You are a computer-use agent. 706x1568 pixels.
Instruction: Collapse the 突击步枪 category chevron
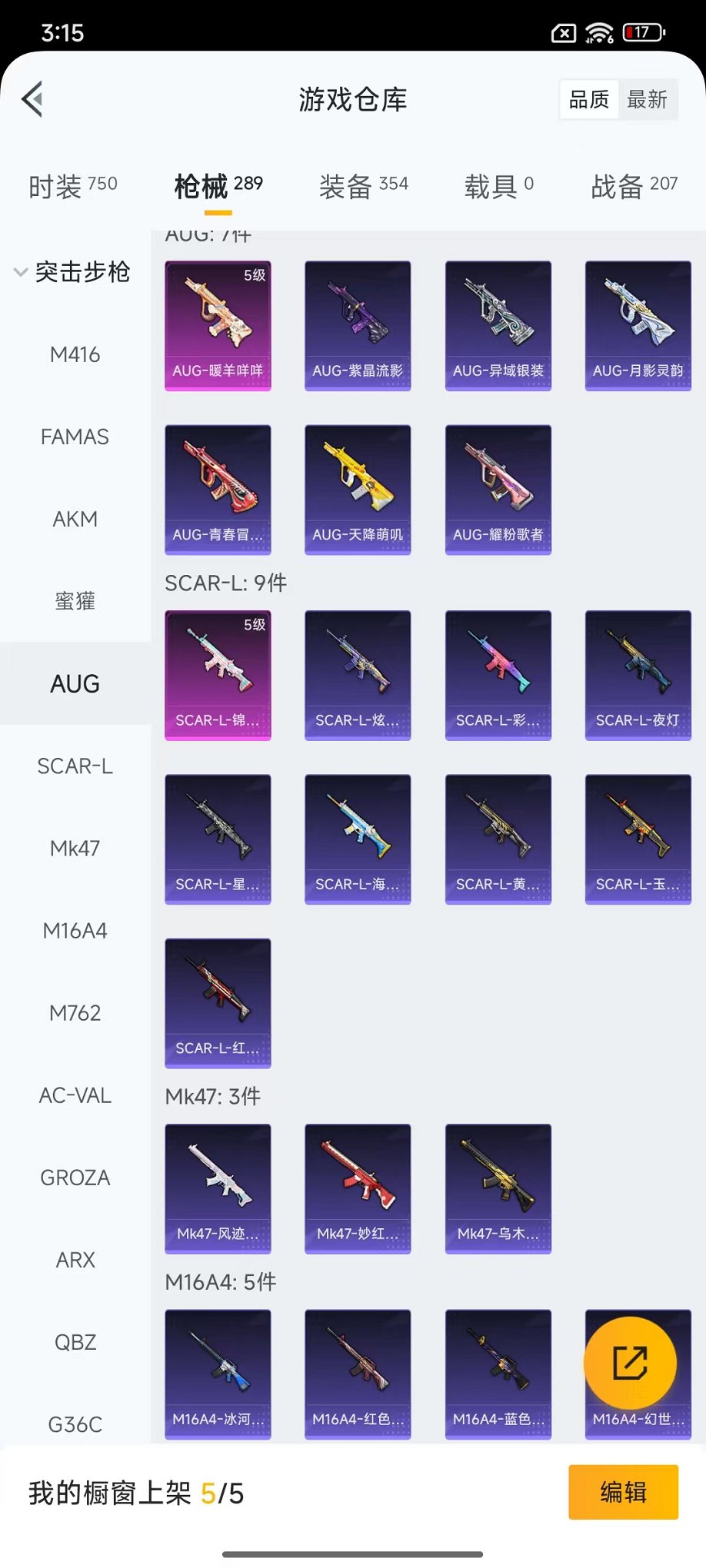(19, 271)
